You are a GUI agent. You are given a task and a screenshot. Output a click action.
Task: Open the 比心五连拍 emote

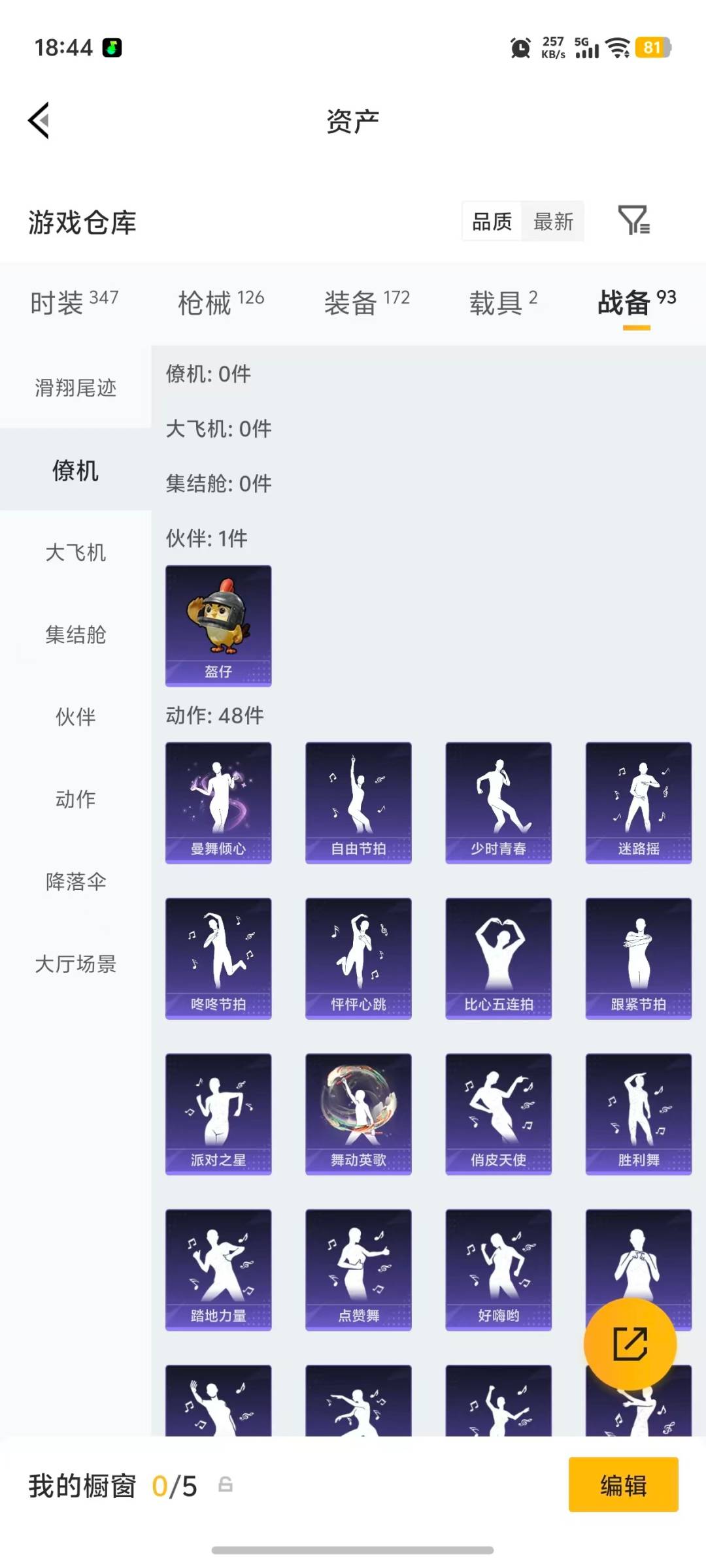(499, 958)
